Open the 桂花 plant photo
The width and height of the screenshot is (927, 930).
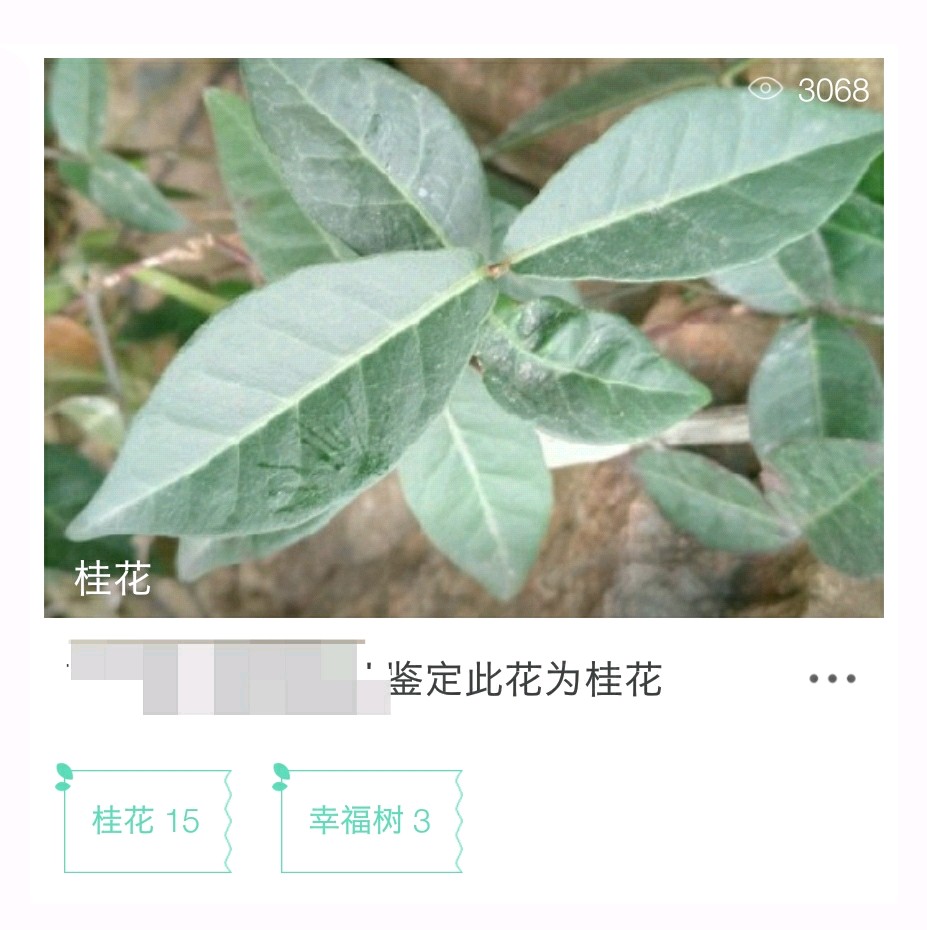point(463,337)
